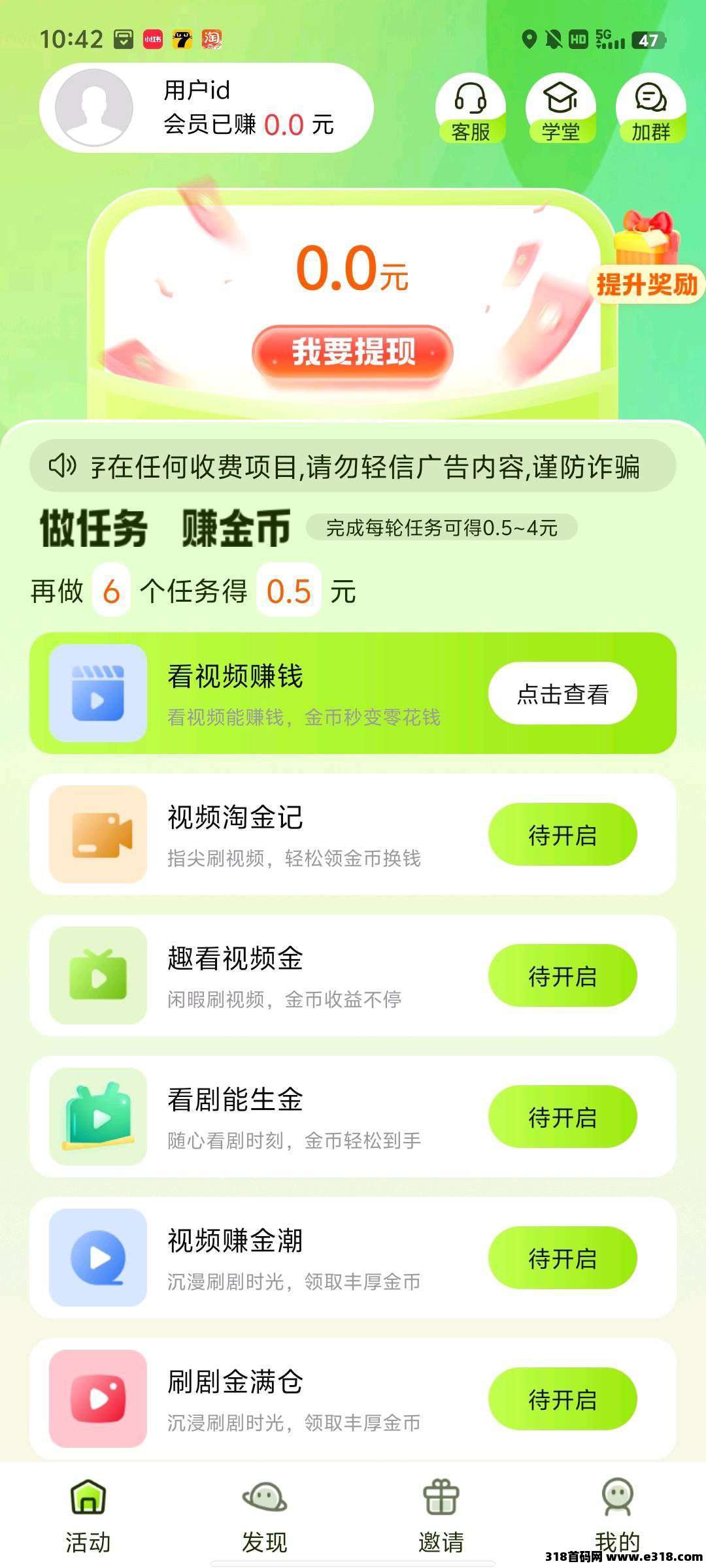Expand the 视频淘金记 待开启 task
This screenshot has width=706, height=1568.
click(563, 835)
